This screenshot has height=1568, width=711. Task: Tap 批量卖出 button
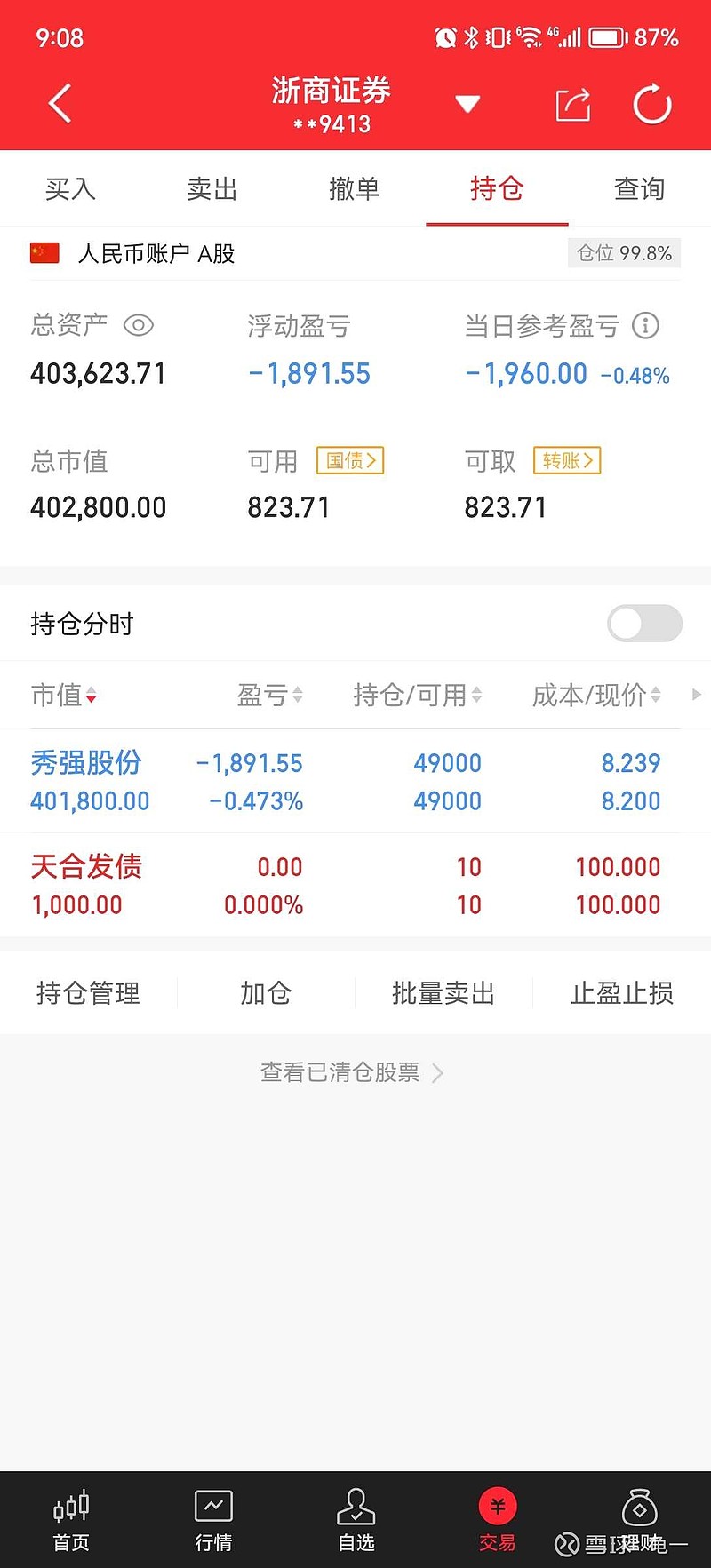click(x=443, y=992)
